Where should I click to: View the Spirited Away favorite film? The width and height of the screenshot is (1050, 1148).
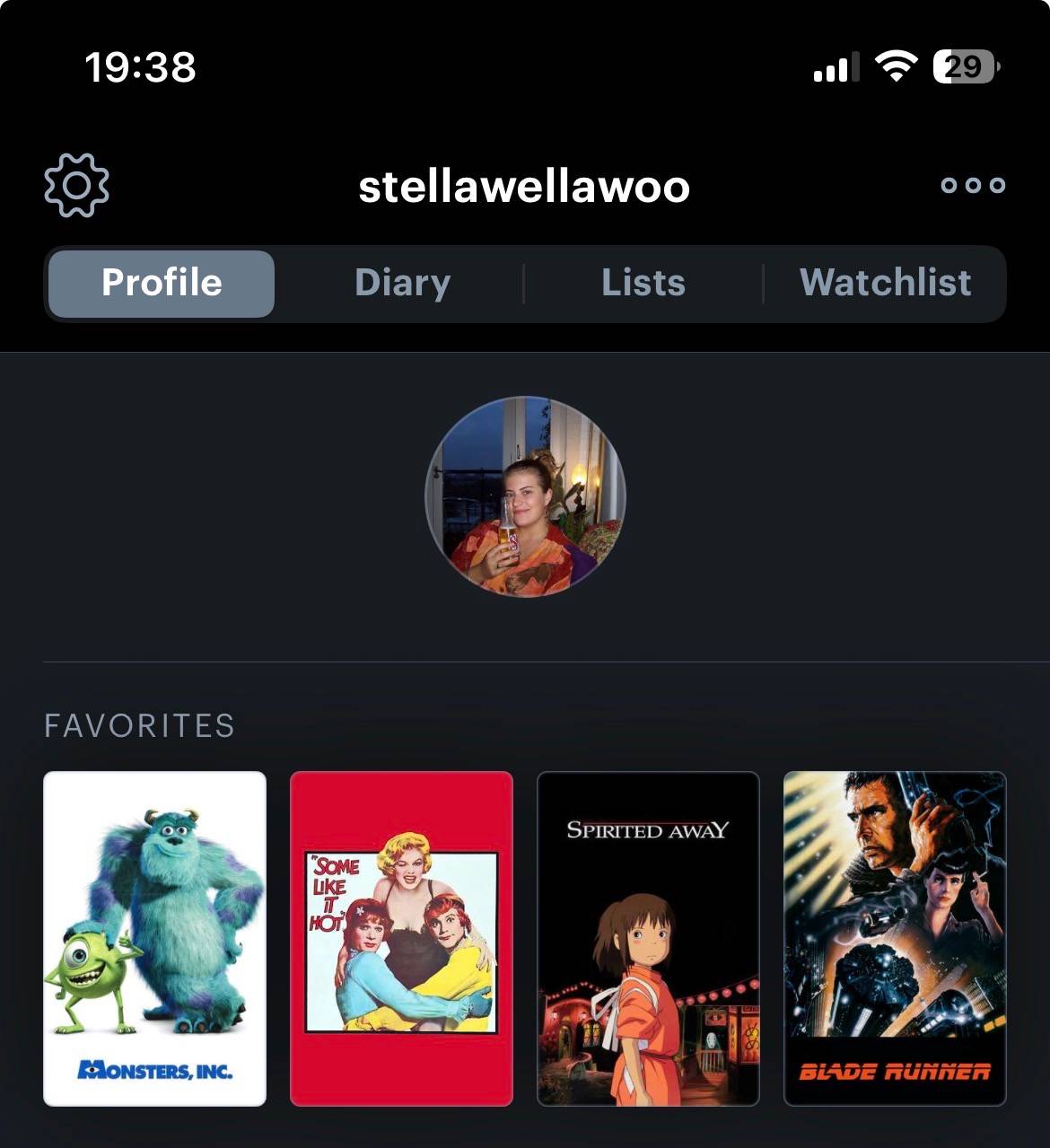coord(648,939)
